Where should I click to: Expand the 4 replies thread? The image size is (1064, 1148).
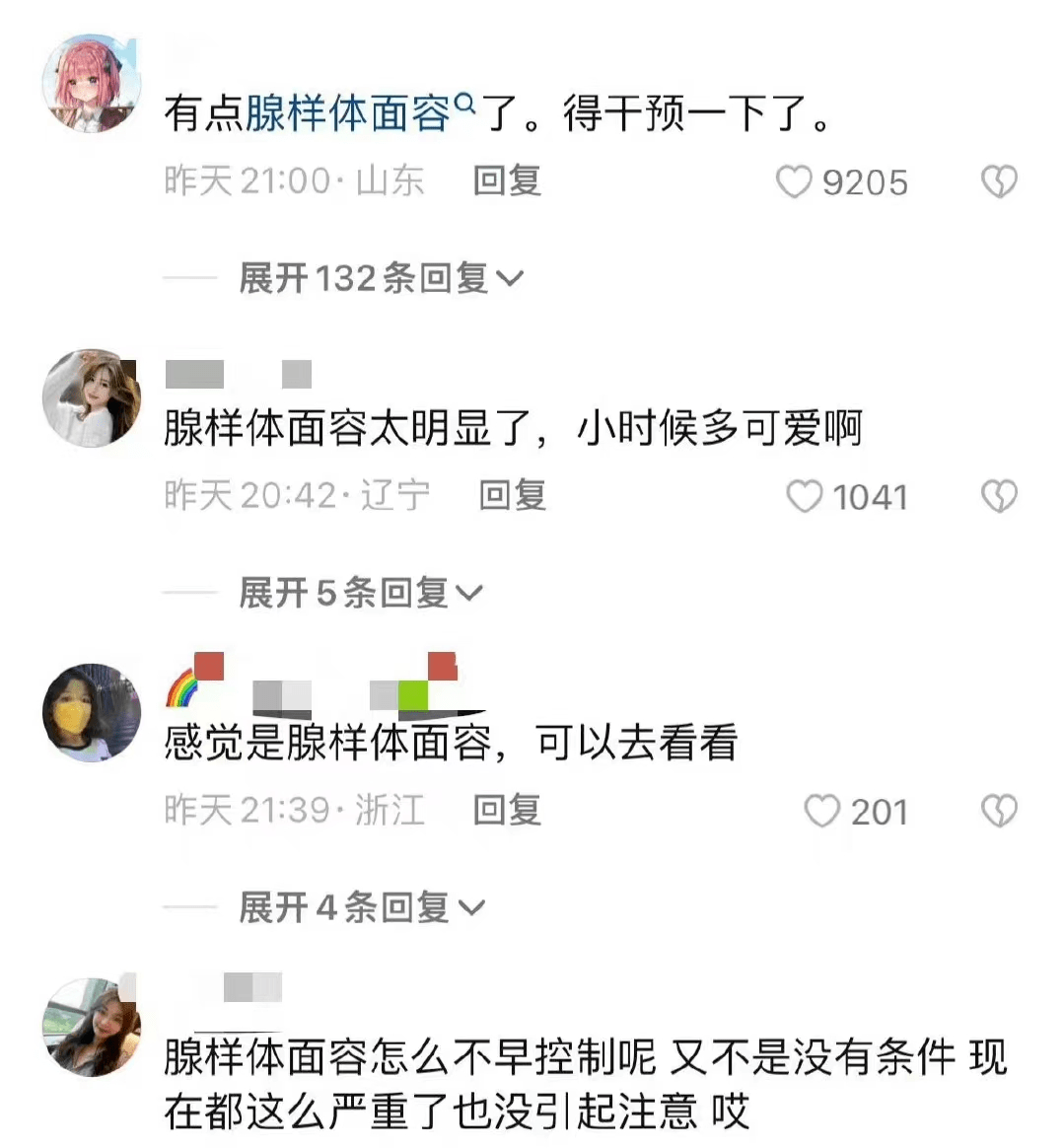coord(355,906)
